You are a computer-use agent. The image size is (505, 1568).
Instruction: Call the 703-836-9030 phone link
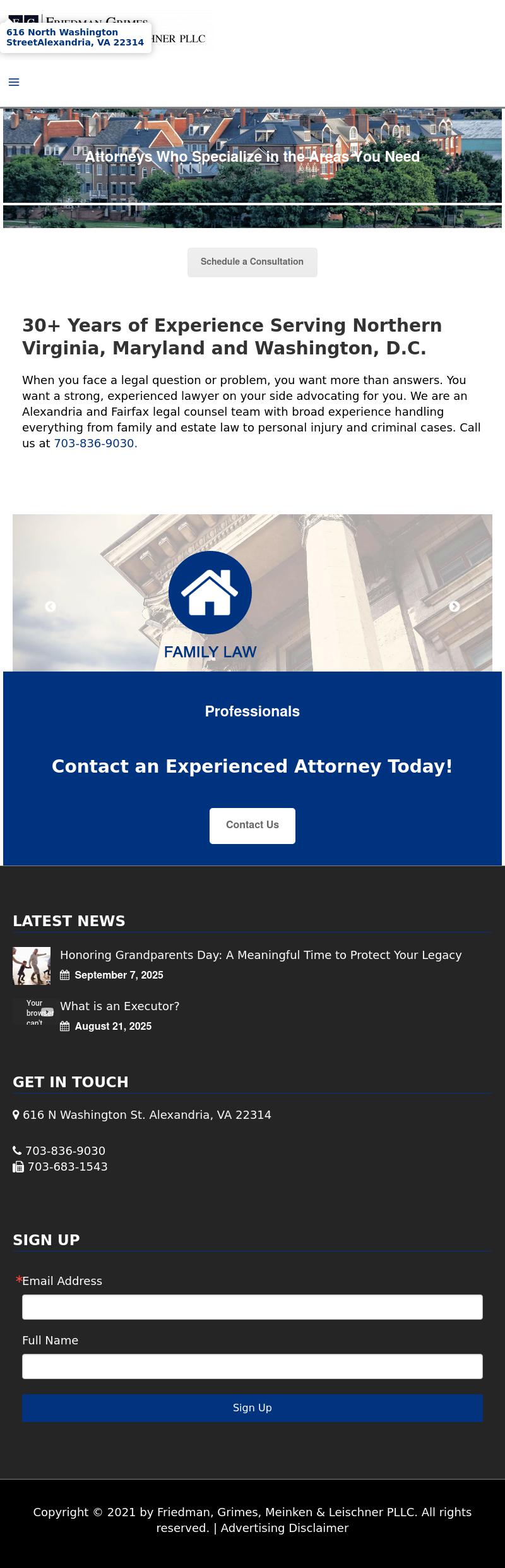click(x=95, y=443)
